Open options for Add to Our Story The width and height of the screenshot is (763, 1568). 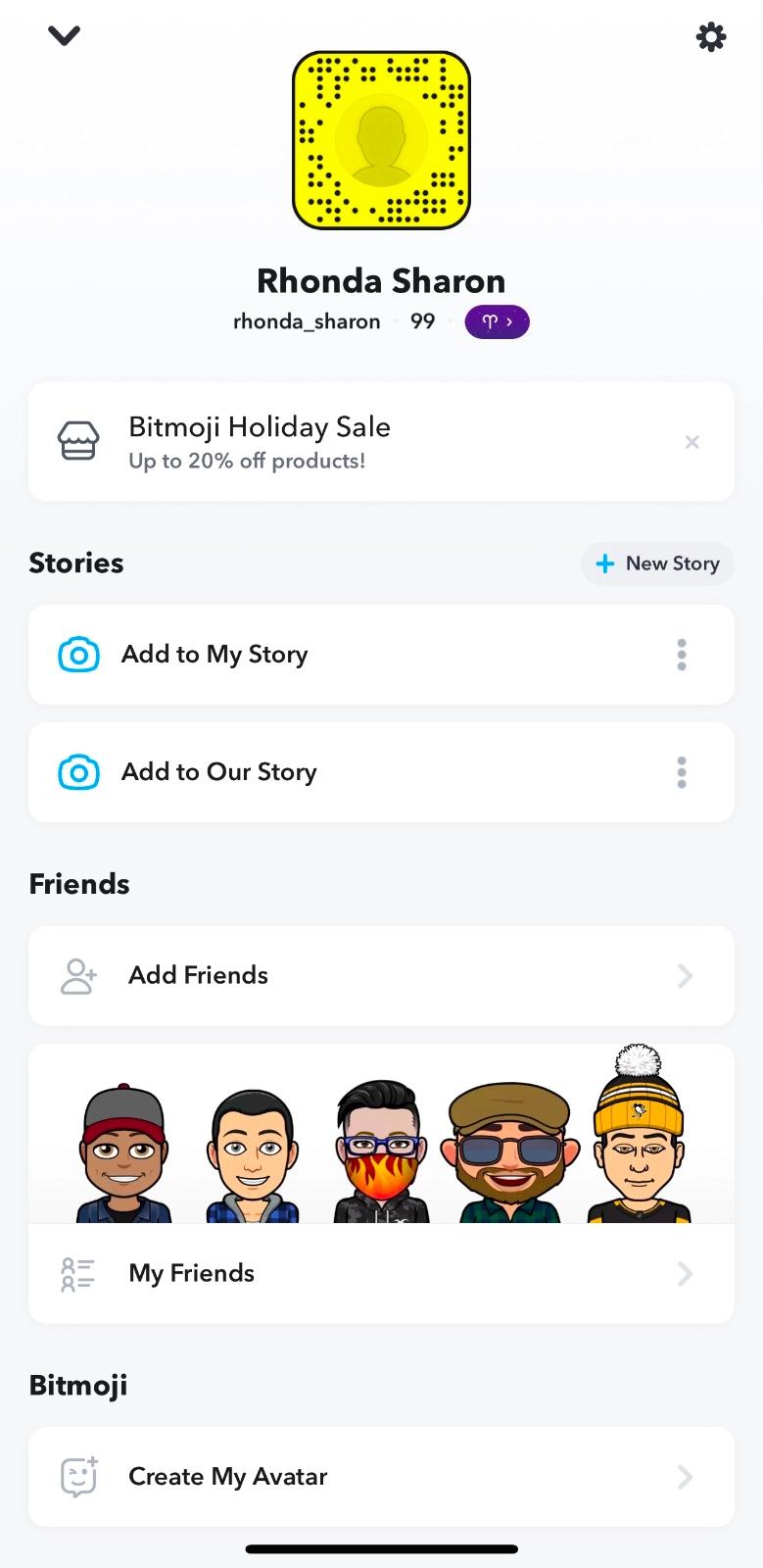682,772
